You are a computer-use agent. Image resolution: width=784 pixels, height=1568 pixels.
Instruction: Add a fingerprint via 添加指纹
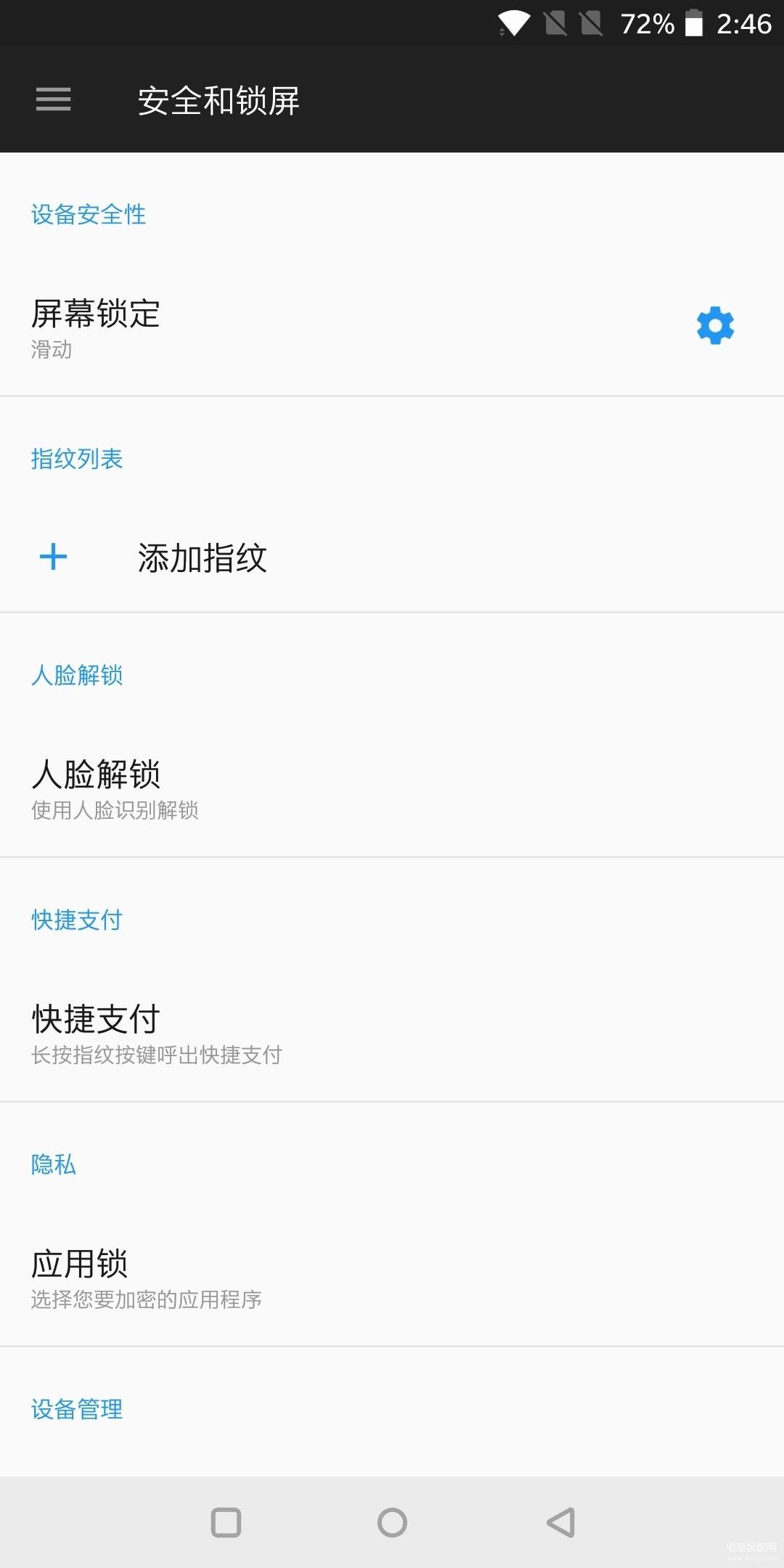point(392,558)
